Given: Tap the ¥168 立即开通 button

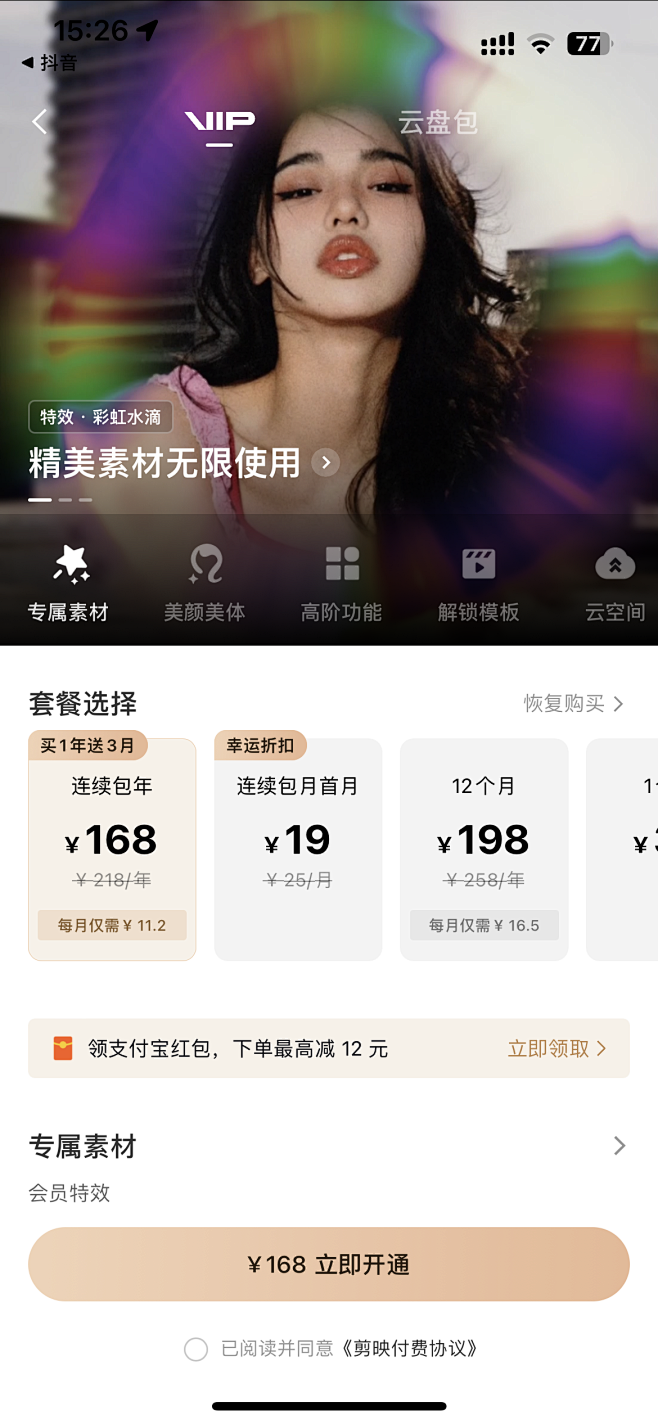Looking at the screenshot, I should click(x=329, y=1264).
